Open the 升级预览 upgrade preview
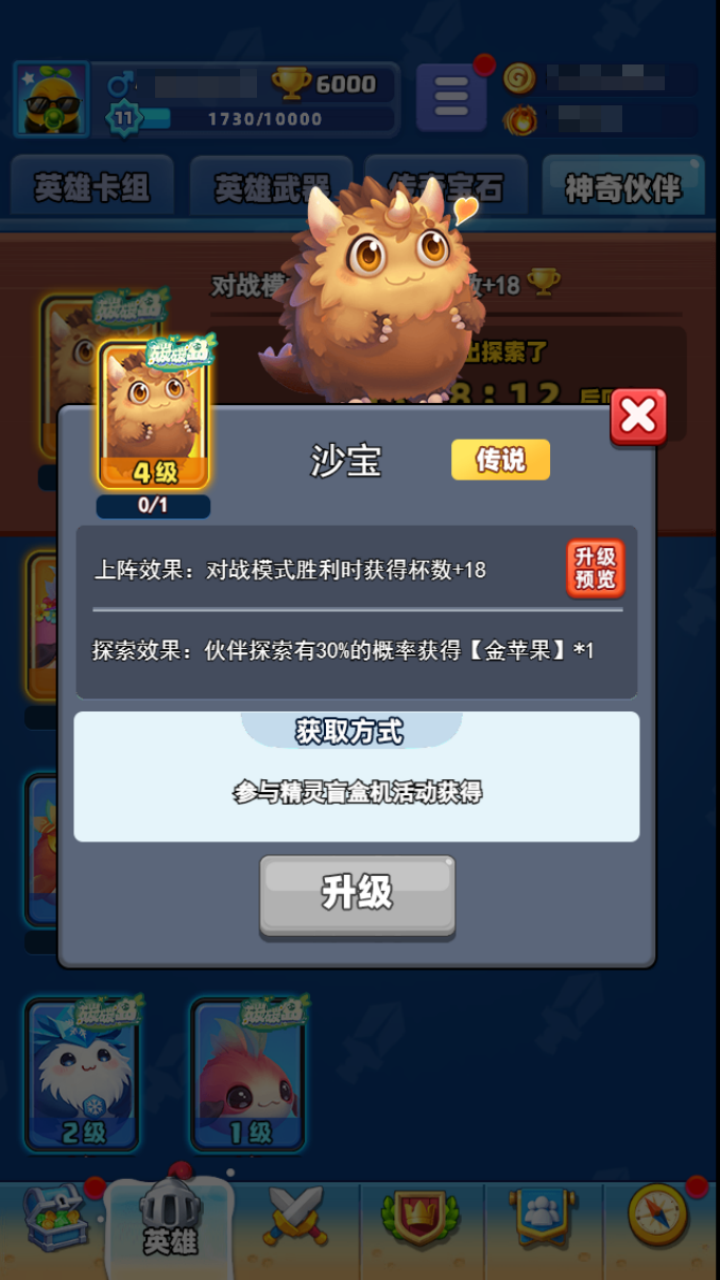This screenshot has height=1280, width=720. (595, 569)
